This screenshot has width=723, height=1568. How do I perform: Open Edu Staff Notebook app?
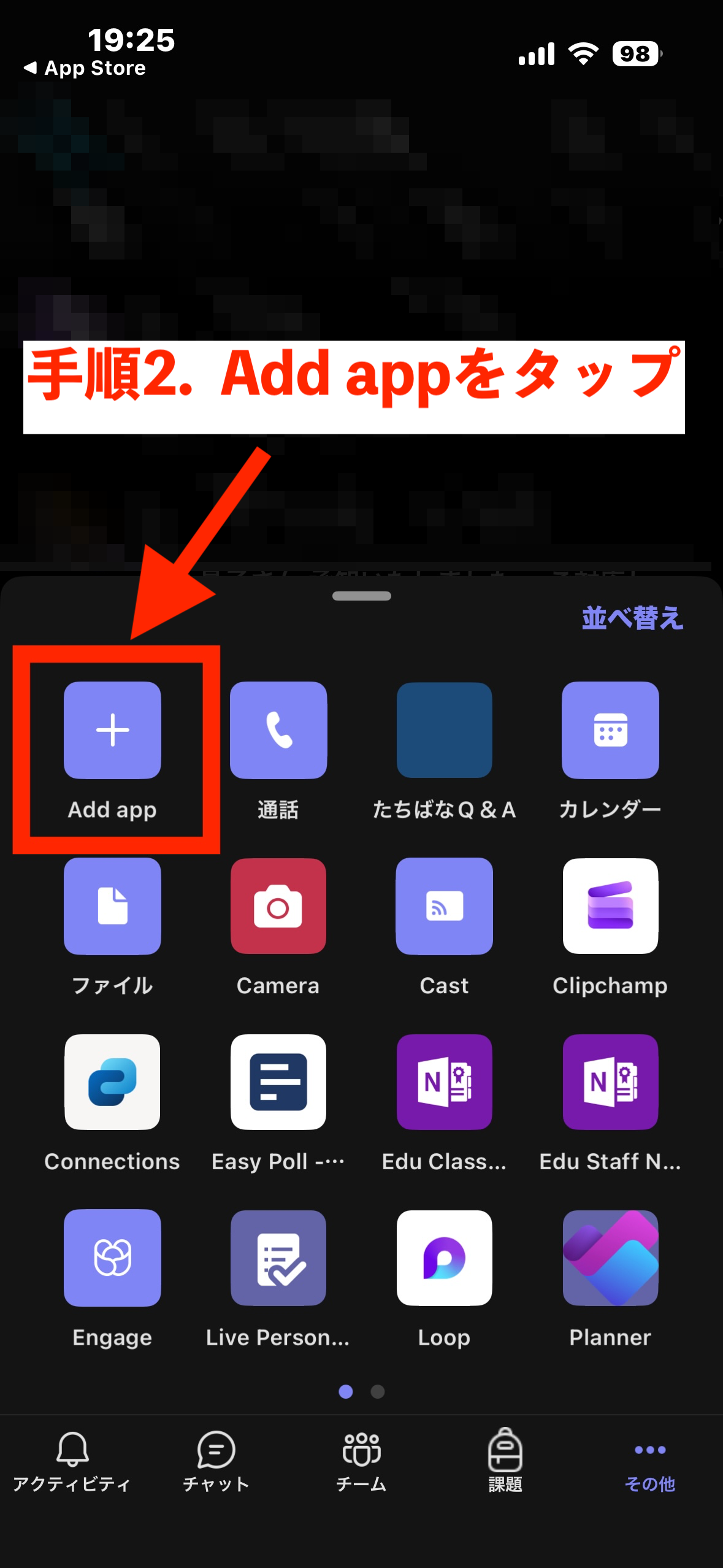pos(610,1082)
